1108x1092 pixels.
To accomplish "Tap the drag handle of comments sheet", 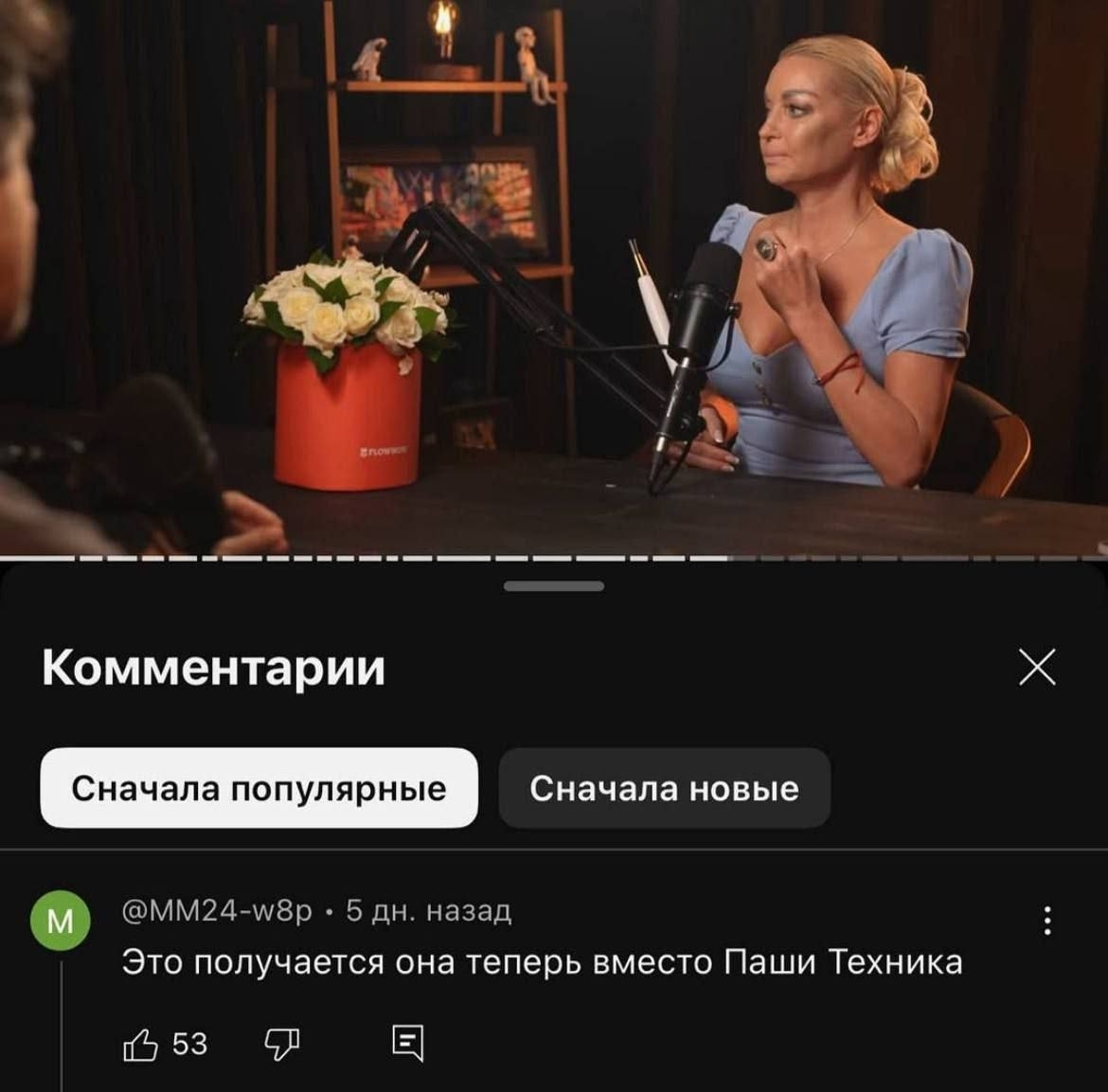I will pos(554,586).
